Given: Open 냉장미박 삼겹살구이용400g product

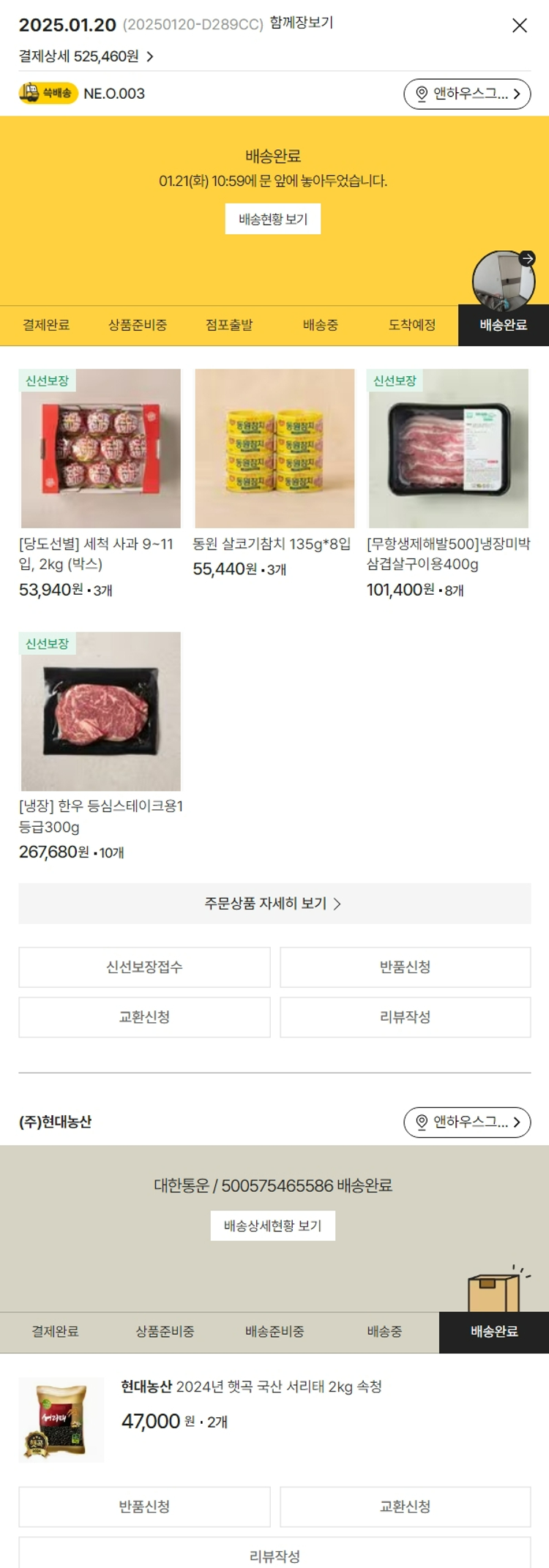Looking at the screenshot, I should click(448, 449).
